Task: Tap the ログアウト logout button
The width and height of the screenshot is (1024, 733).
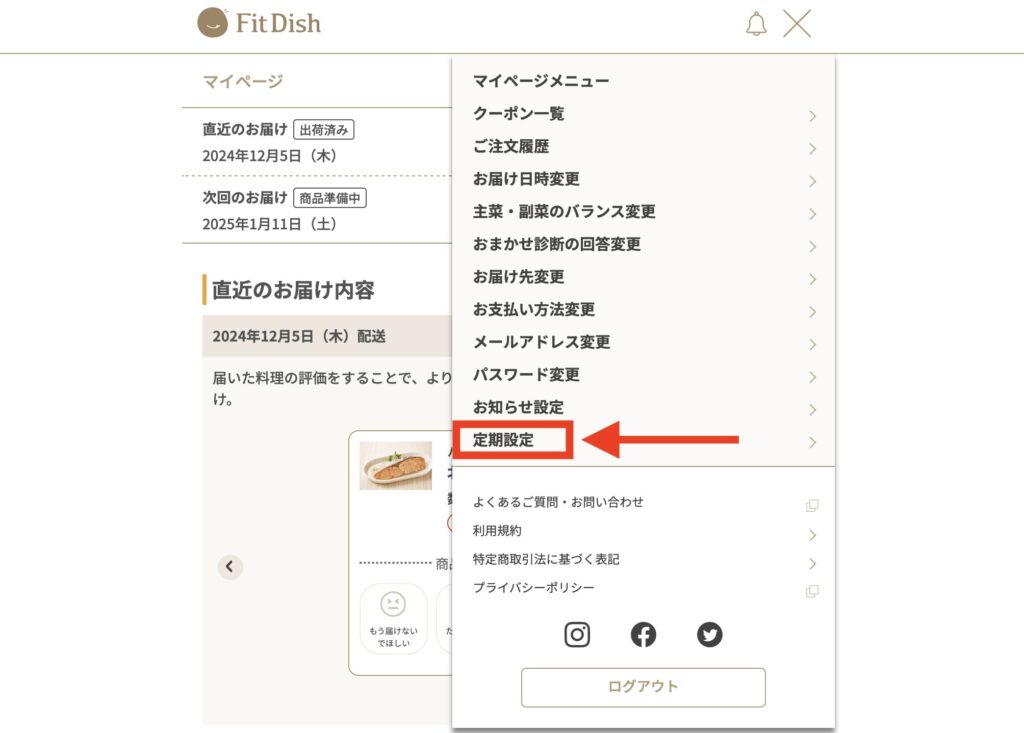Action: click(x=643, y=687)
